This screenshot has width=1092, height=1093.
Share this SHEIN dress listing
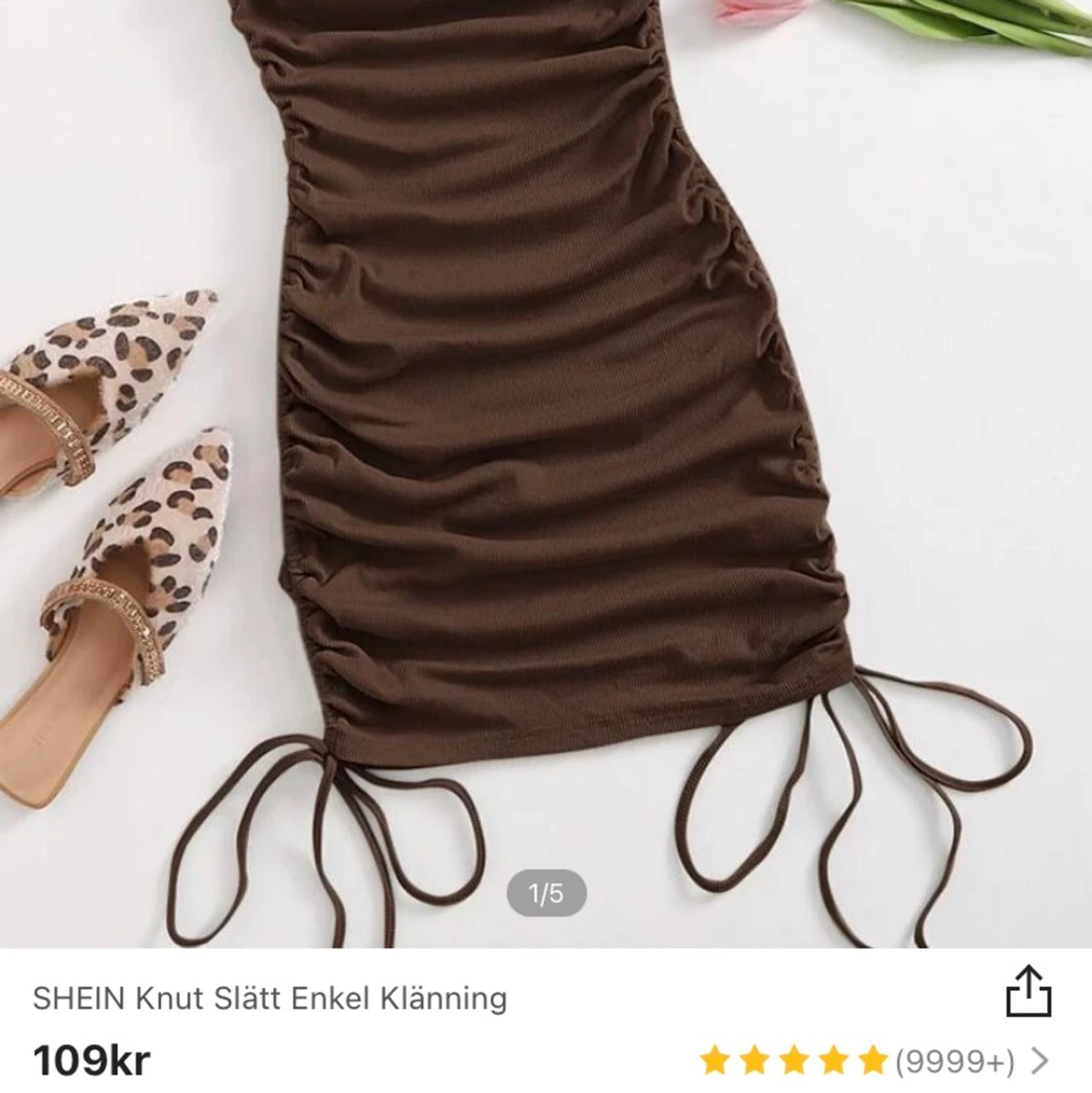1028,992
